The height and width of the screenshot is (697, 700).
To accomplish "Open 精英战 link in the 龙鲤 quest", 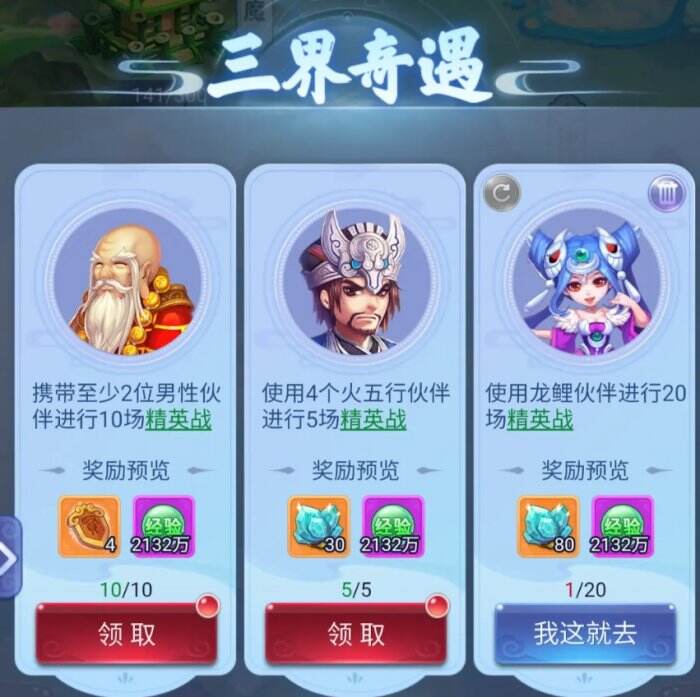I will pos(540,420).
